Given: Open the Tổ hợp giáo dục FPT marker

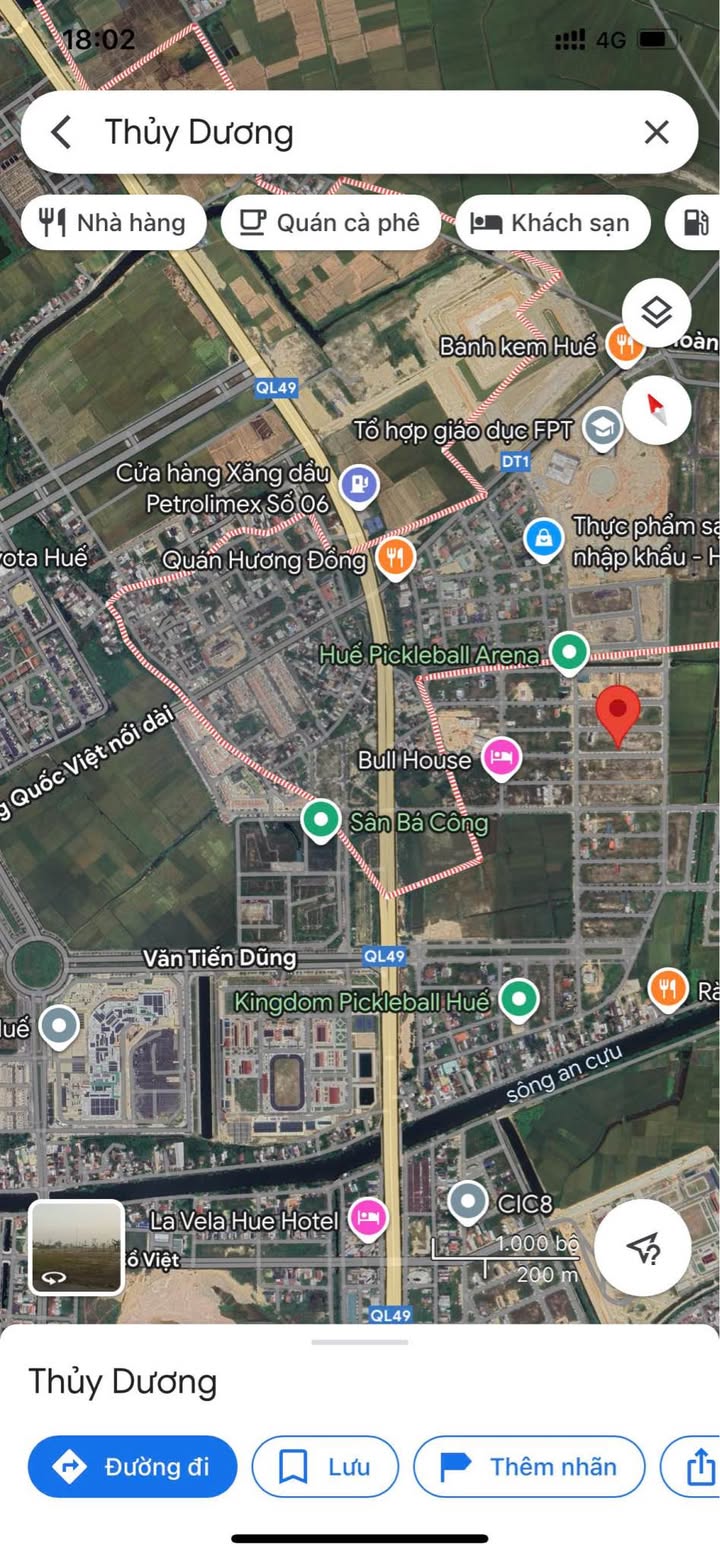Looking at the screenshot, I should point(603,429).
